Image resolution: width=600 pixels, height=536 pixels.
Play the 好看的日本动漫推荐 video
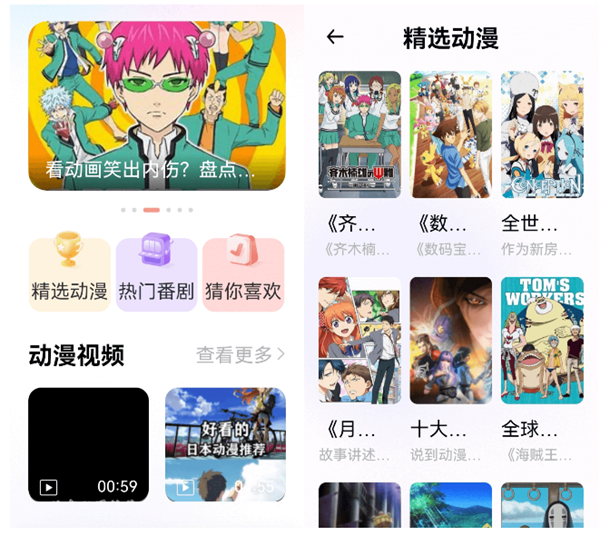[x=225, y=444]
